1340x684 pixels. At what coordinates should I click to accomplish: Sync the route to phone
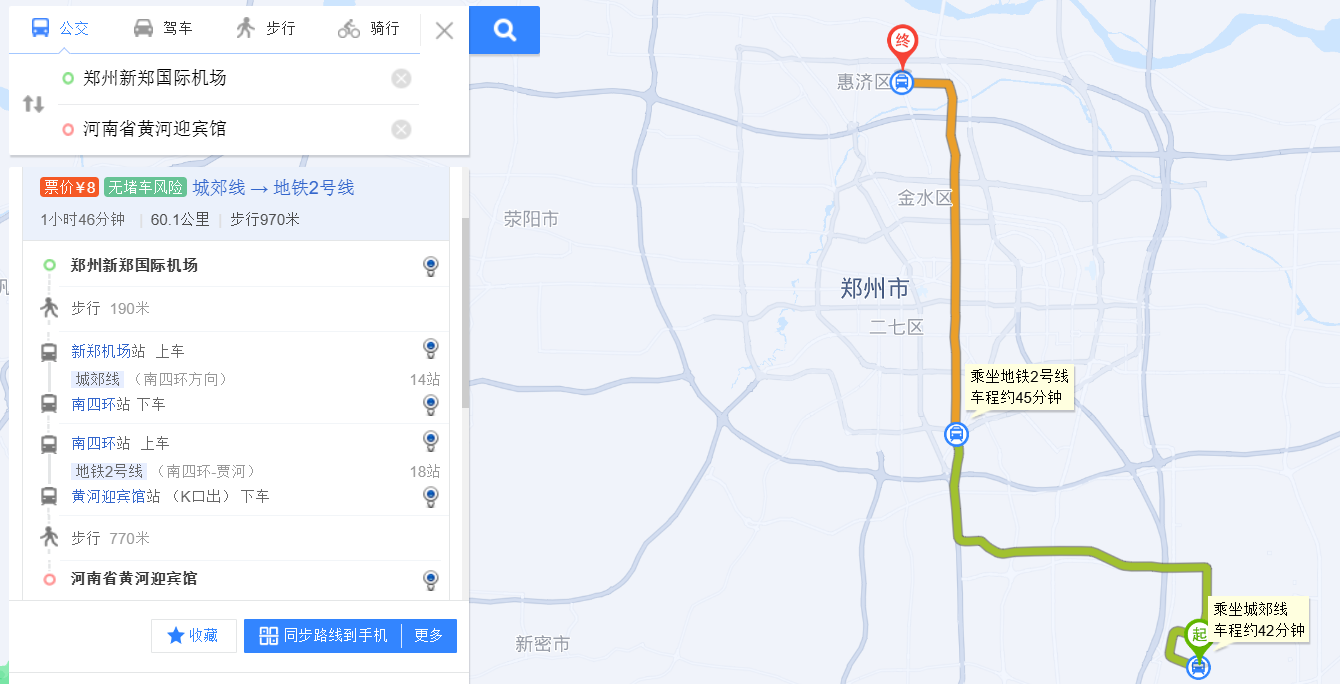coord(323,636)
